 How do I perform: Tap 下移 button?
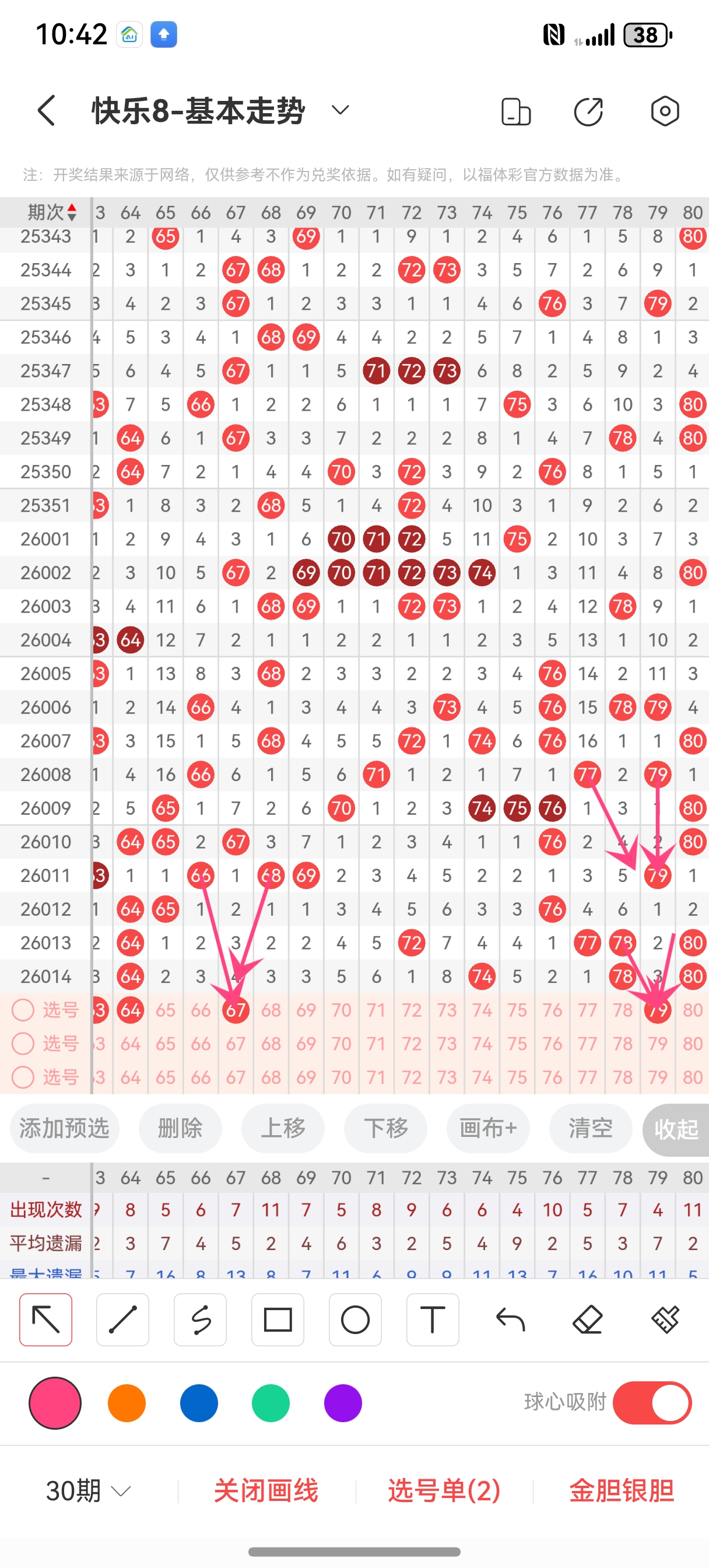(x=386, y=1128)
